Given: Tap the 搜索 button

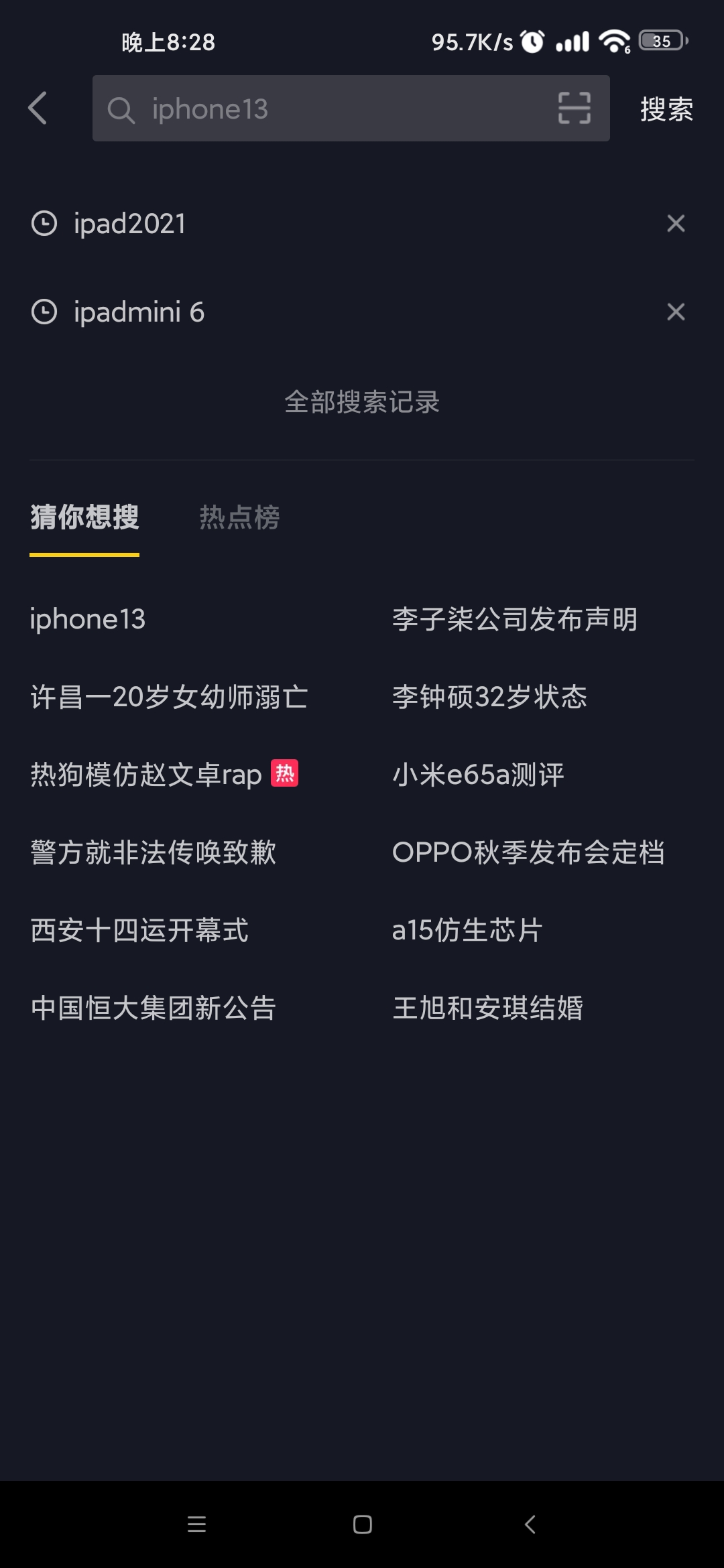Looking at the screenshot, I should pyautogui.click(x=666, y=109).
